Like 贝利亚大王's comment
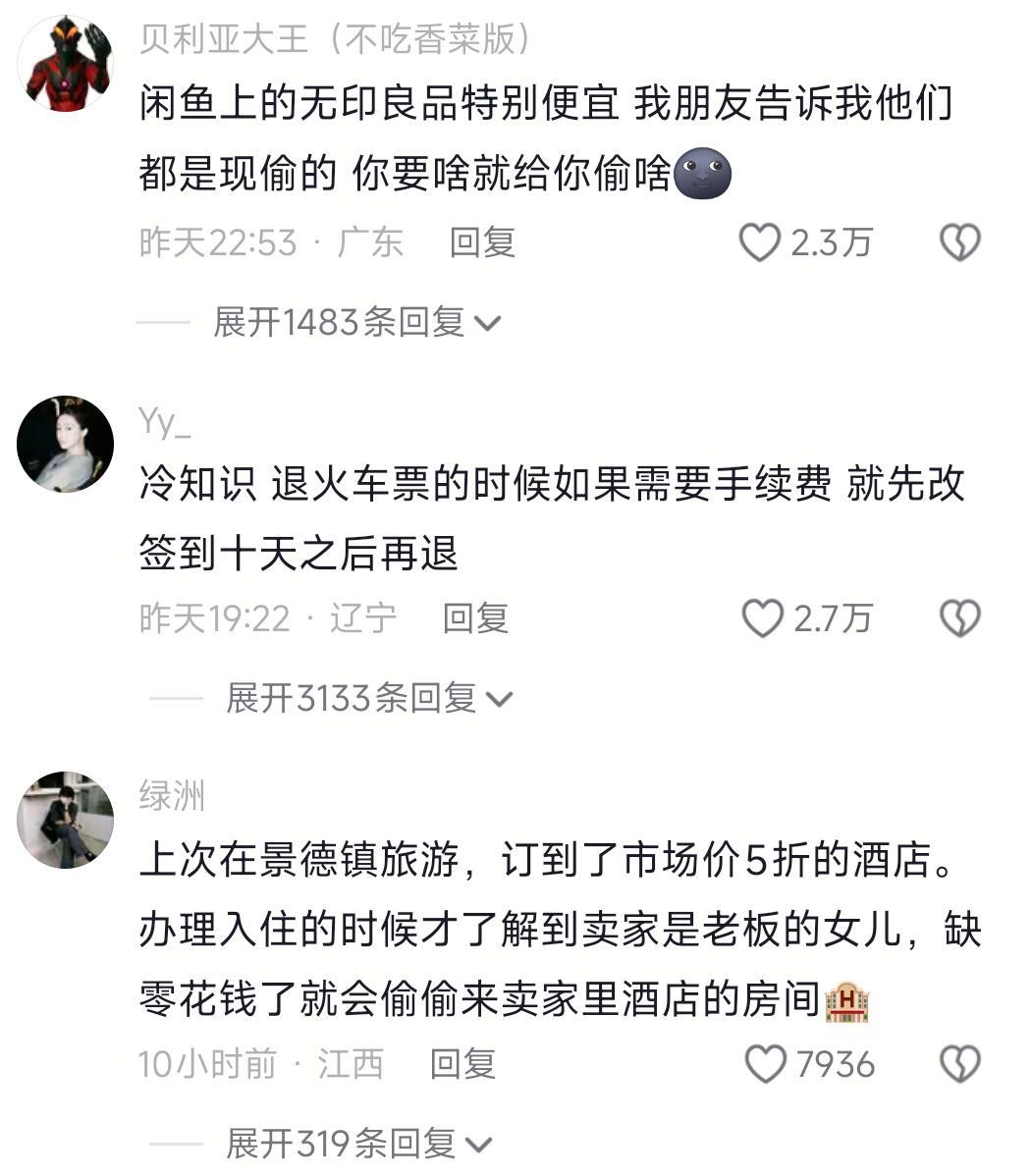Screen dimensions: 1032x1176 pyautogui.click(x=759, y=242)
